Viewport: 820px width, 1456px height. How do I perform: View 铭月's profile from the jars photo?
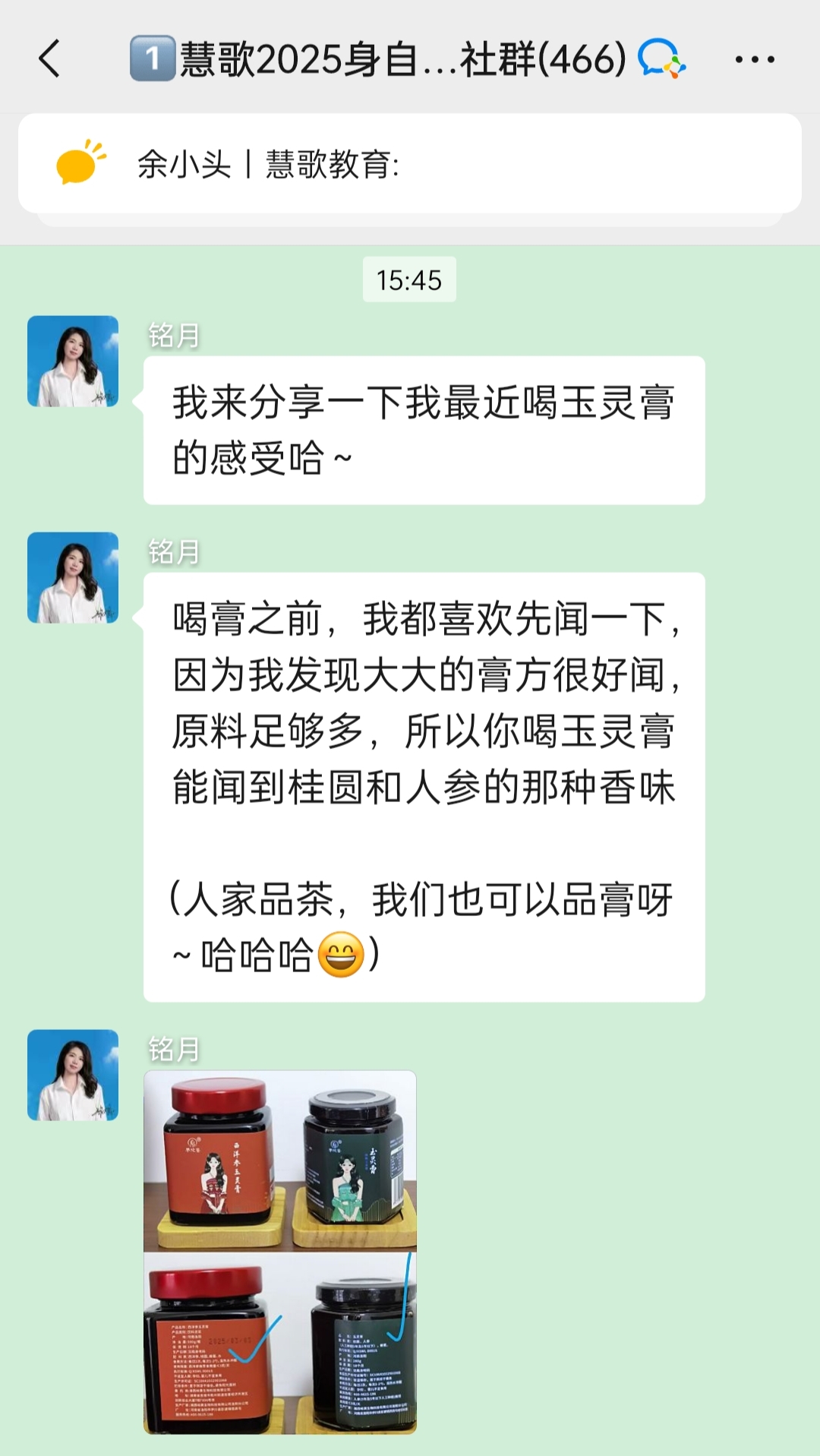73,1075
